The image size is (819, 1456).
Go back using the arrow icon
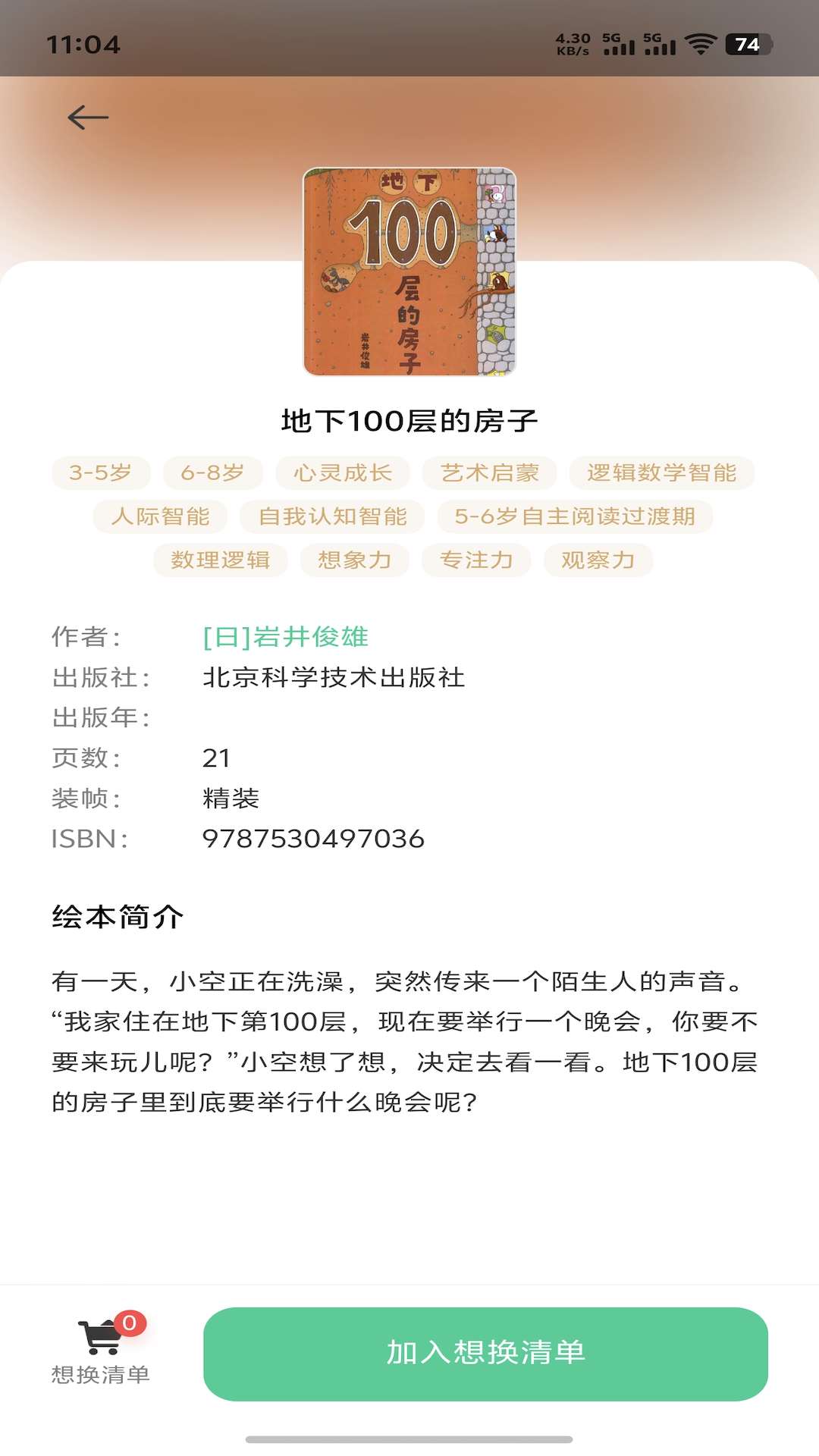[x=88, y=118]
